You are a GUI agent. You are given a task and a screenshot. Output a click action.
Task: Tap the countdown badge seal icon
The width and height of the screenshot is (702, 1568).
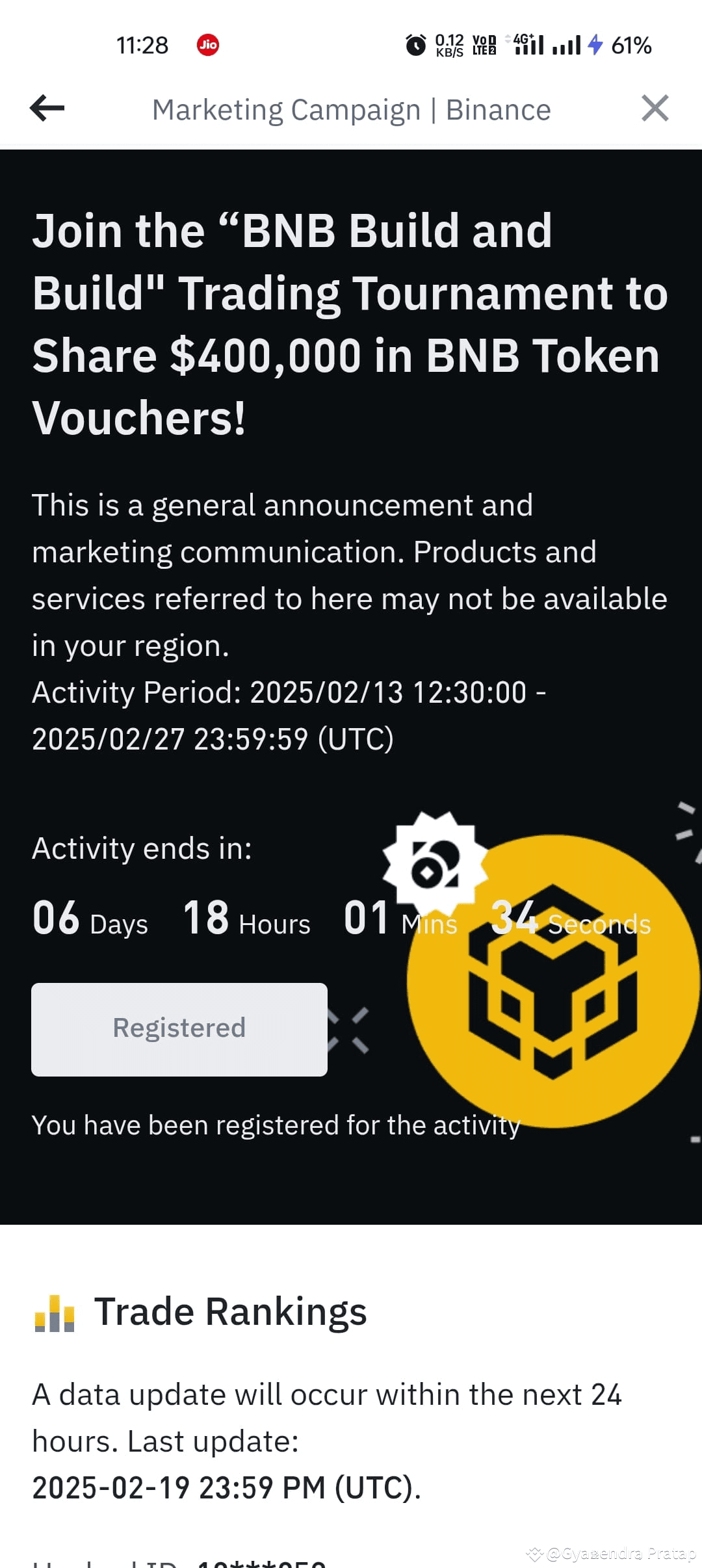(434, 865)
